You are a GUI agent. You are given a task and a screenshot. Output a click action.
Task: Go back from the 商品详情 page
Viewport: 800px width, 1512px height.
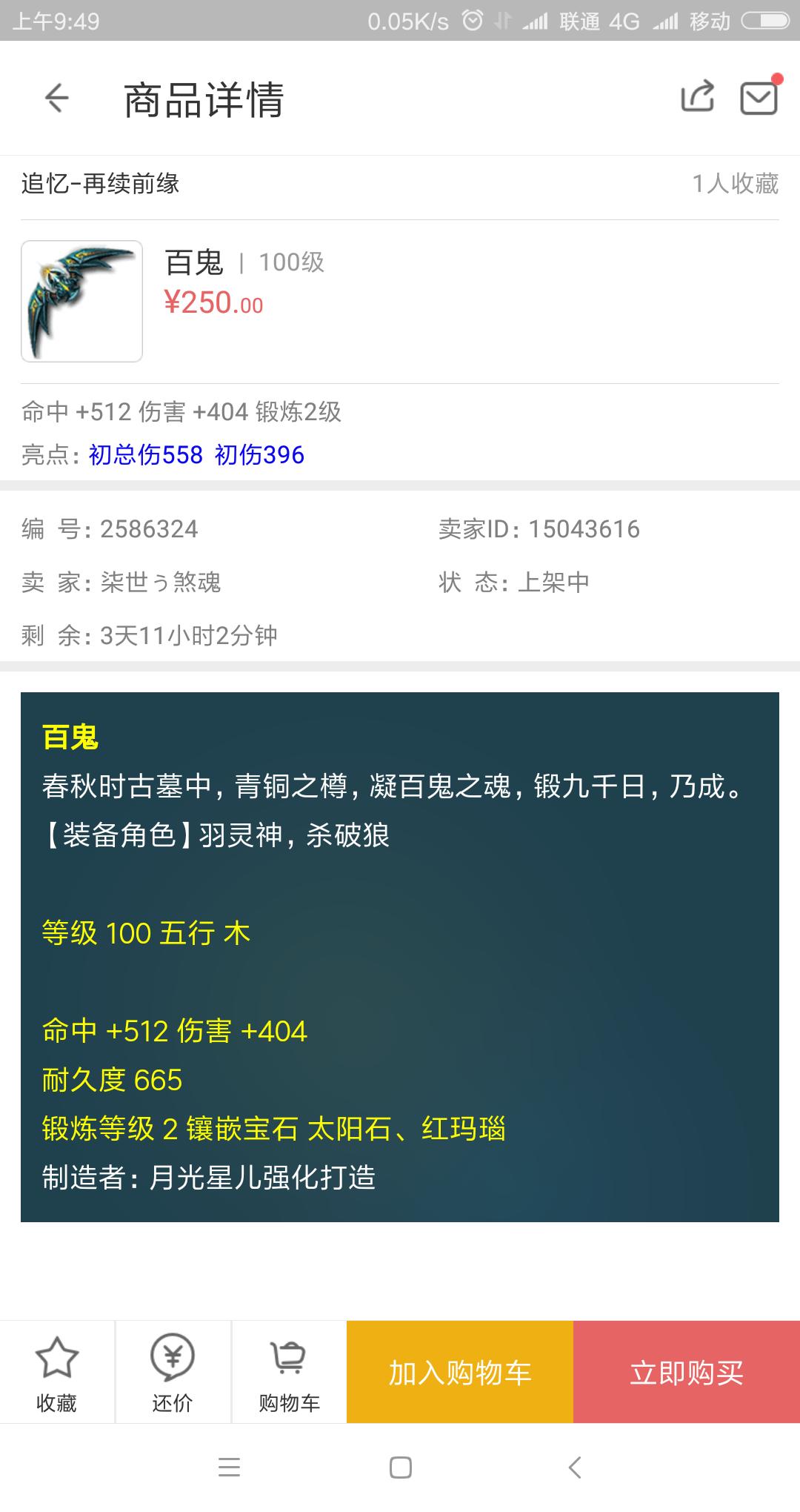pos(56,98)
